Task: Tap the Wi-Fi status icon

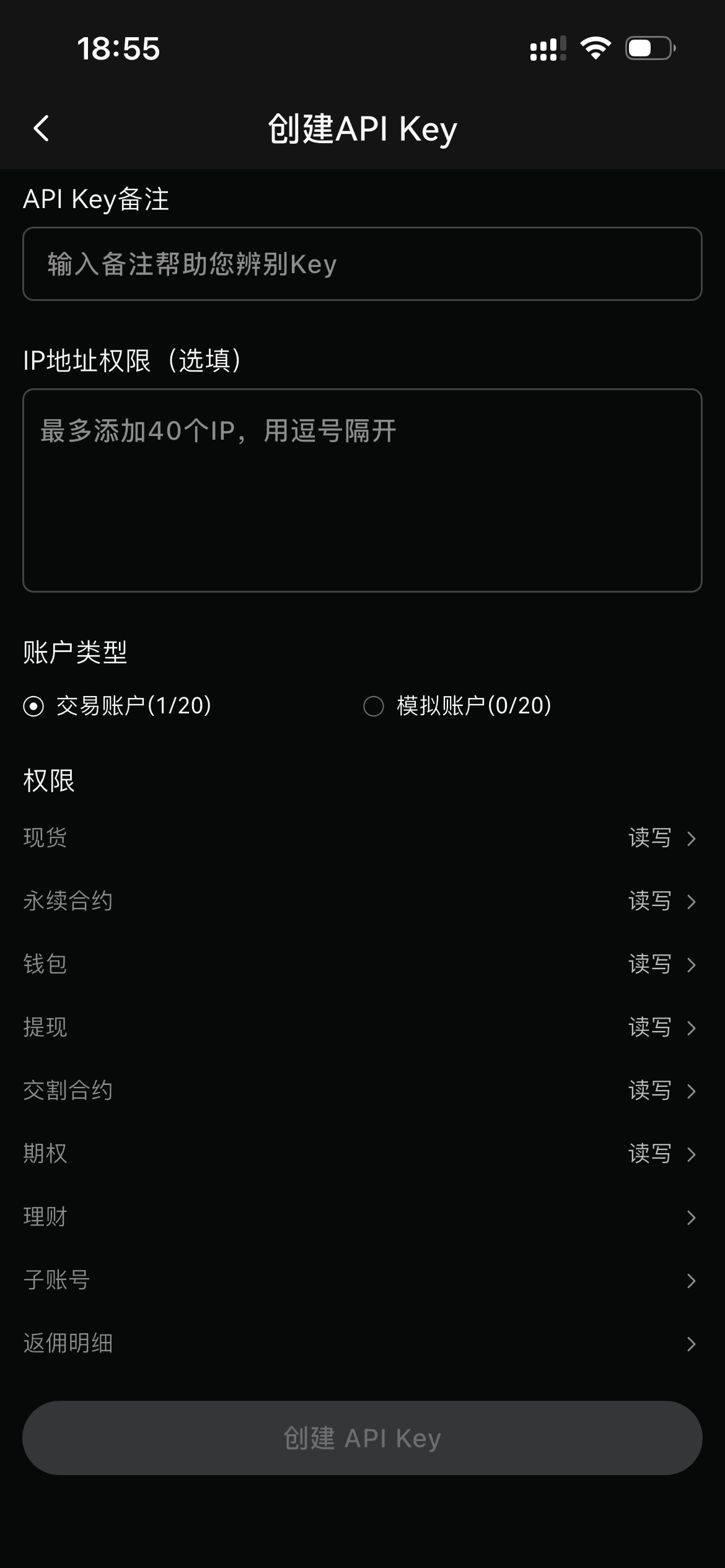Action: click(595, 46)
